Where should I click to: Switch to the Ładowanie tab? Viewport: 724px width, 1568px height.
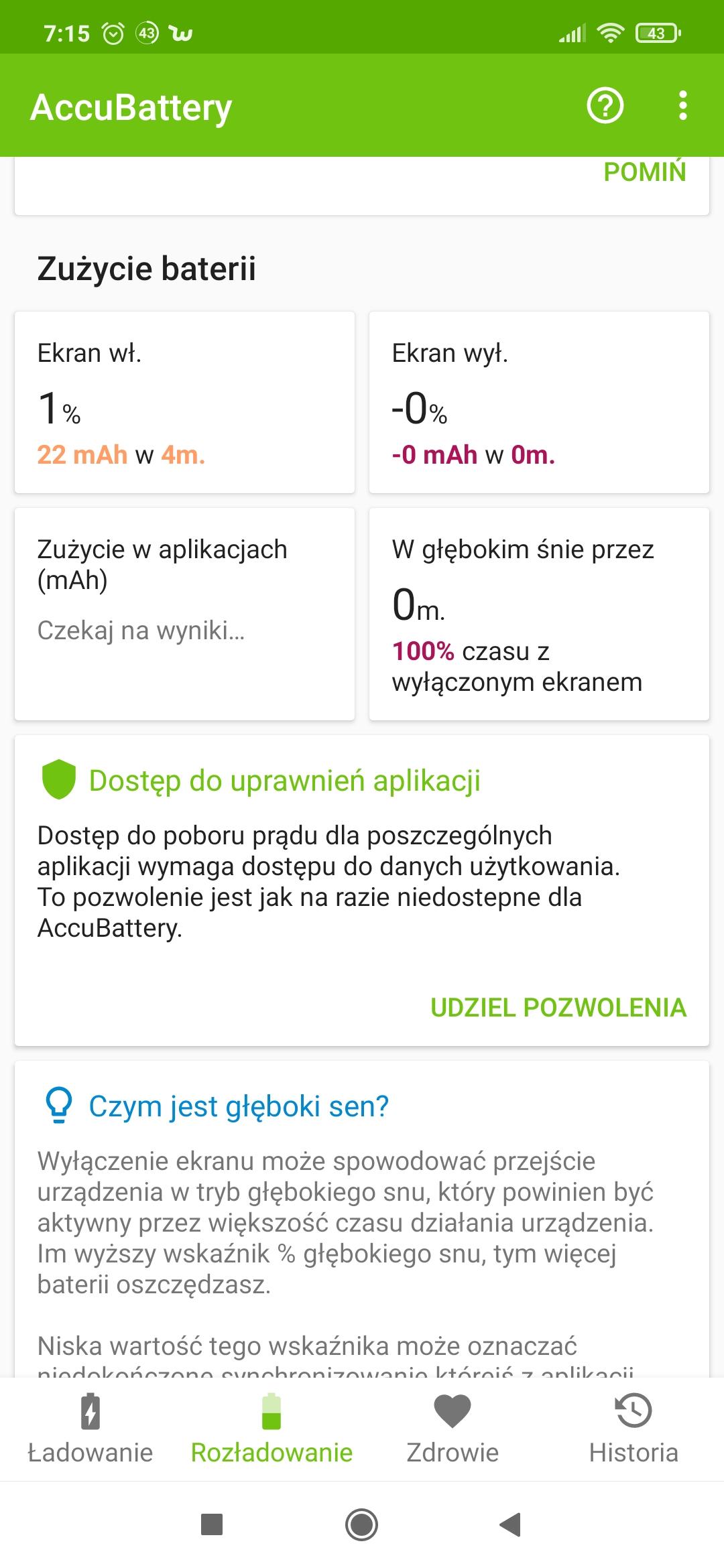click(x=90, y=1427)
